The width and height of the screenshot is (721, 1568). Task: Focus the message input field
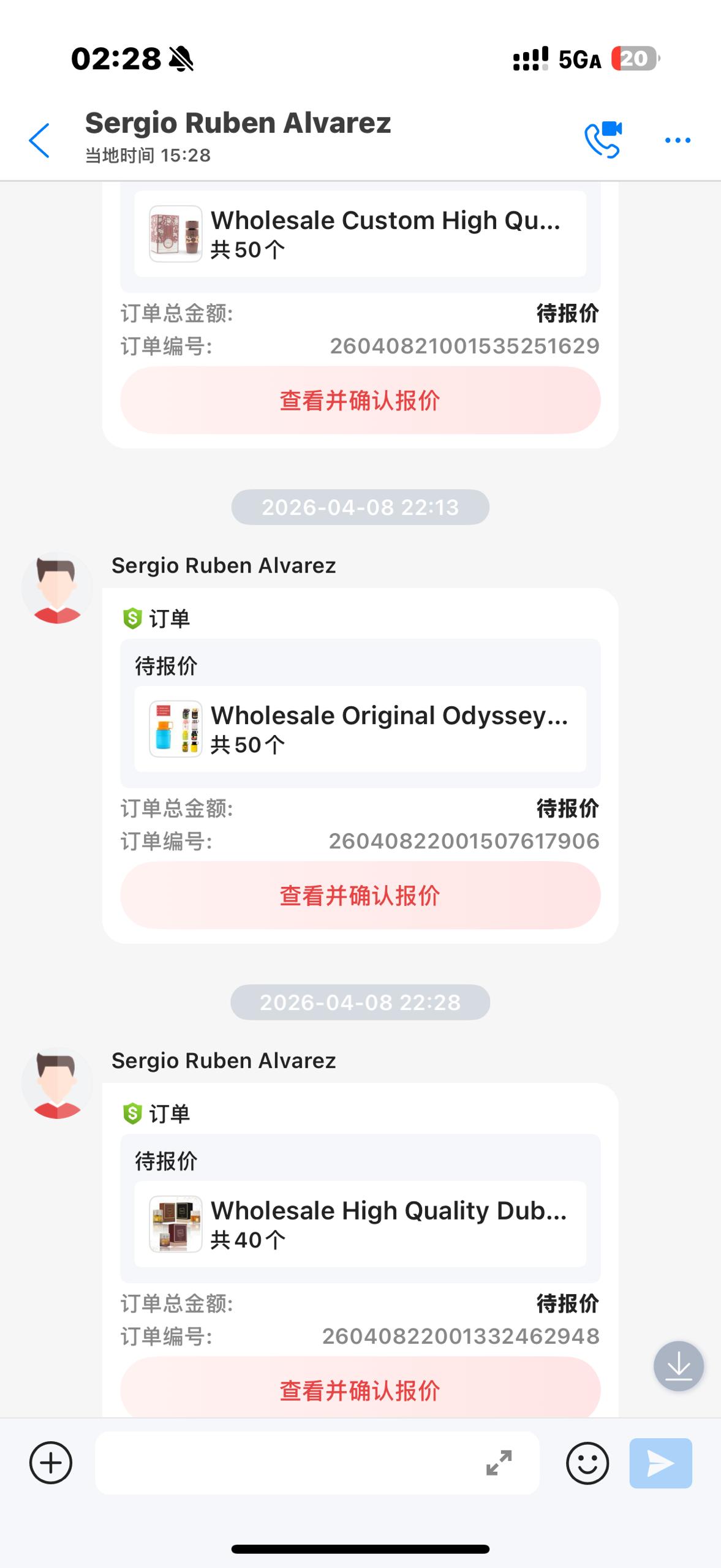pyautogui.click(x=282, y=1463)
